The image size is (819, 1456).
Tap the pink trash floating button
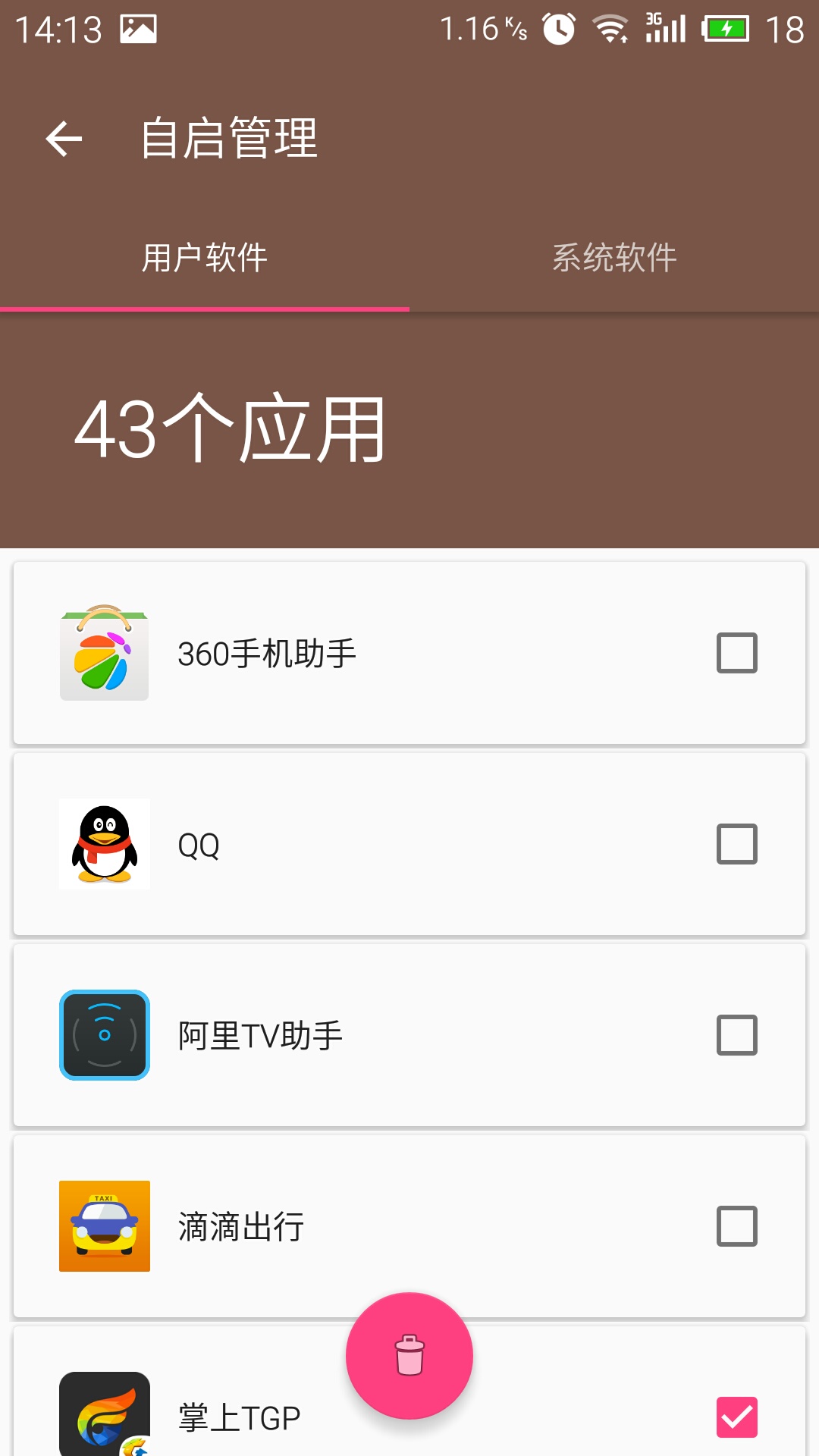[x=409, y=1356]
